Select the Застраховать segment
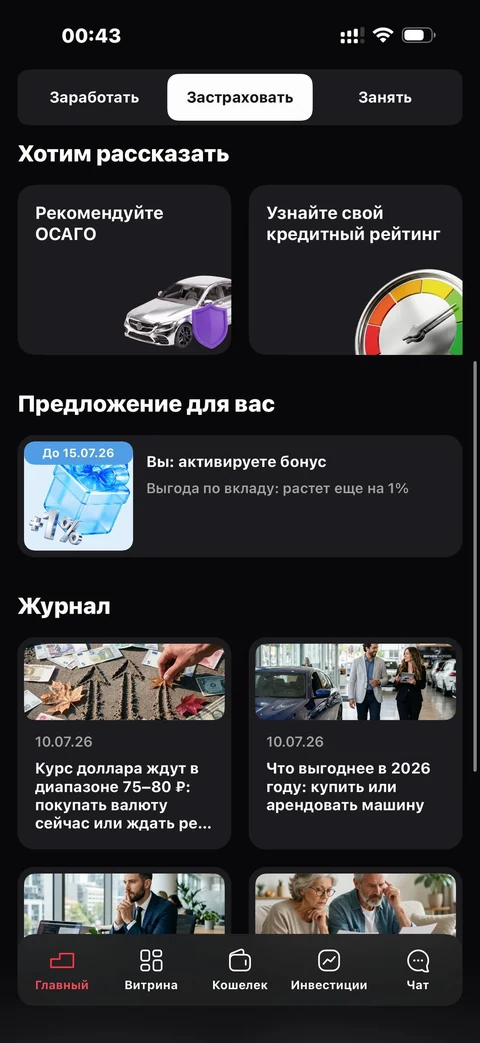480x1043 pixels. coord(239,97)
